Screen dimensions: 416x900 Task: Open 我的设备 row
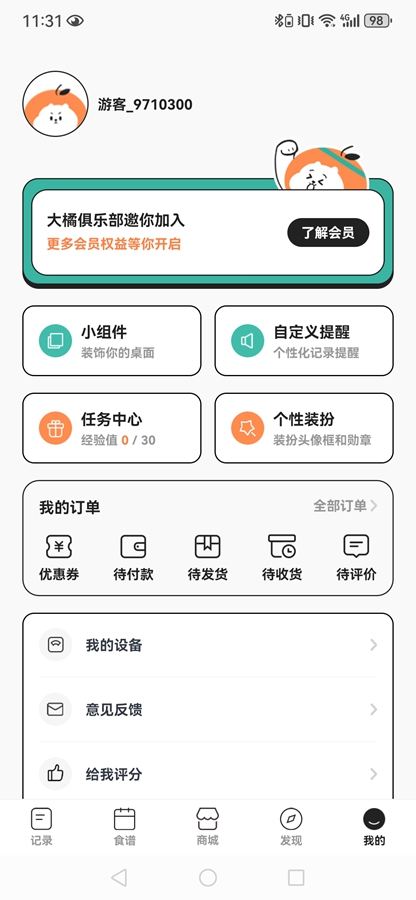click(208, 645)
